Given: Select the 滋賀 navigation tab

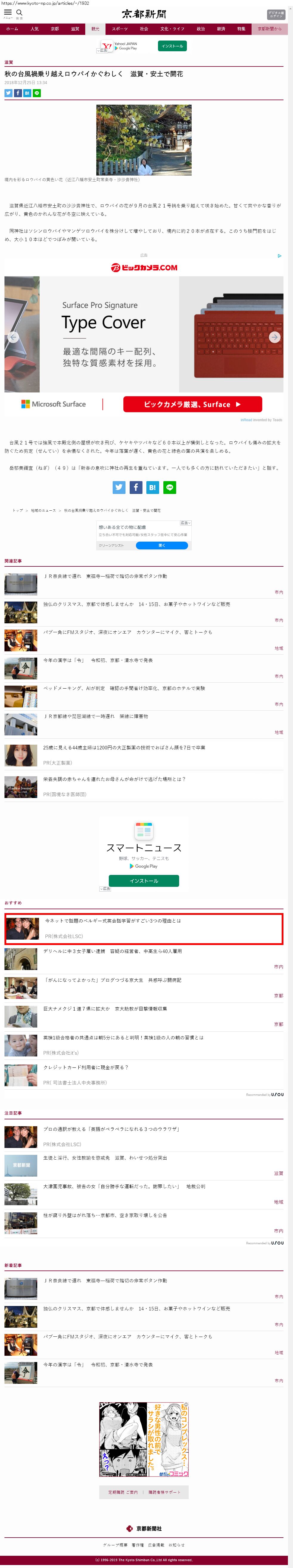Looking at the screenshot, I should (x=75, y=29).
